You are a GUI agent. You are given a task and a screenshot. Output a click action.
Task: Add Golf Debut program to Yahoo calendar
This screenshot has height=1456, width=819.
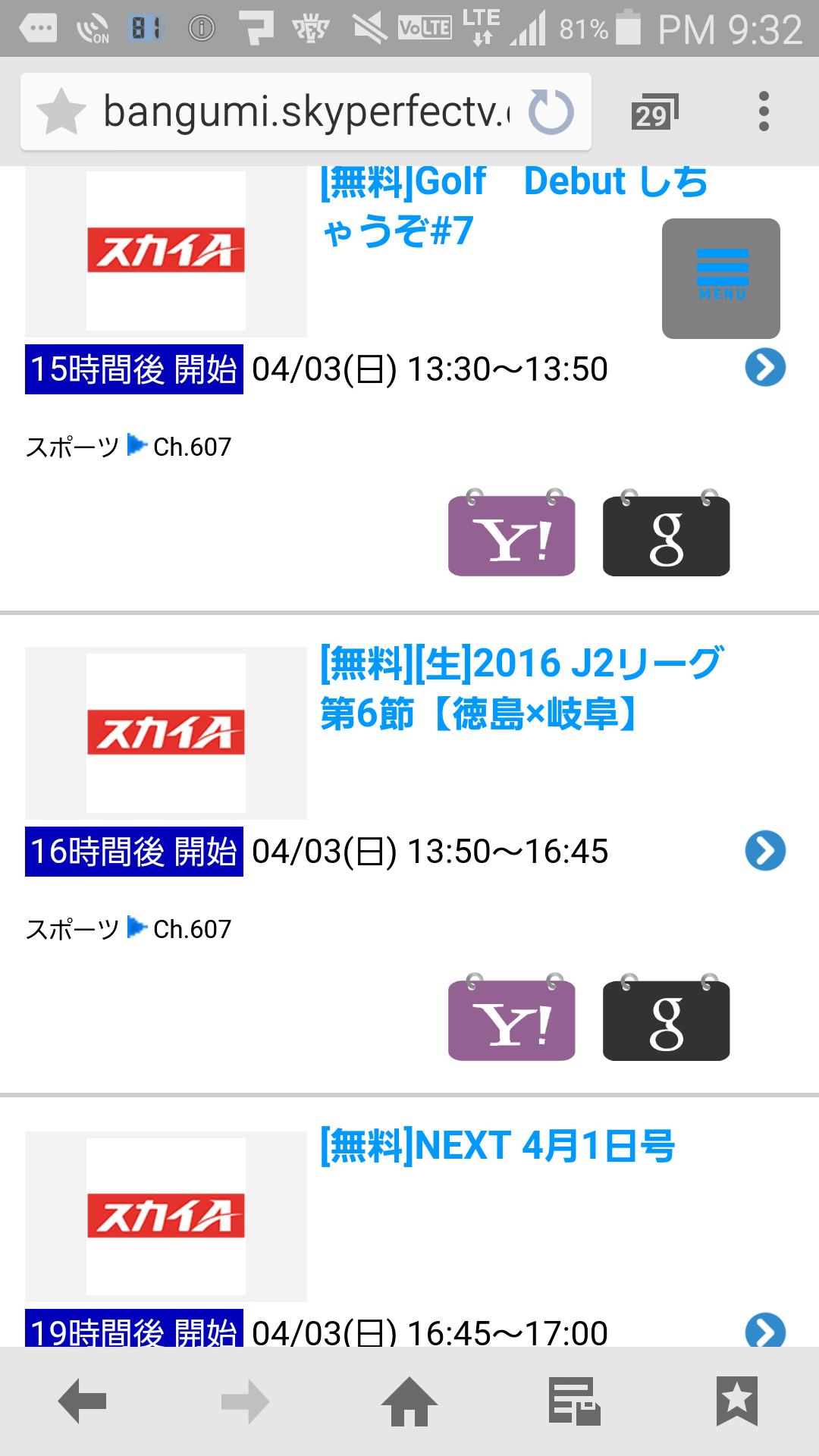512,535
